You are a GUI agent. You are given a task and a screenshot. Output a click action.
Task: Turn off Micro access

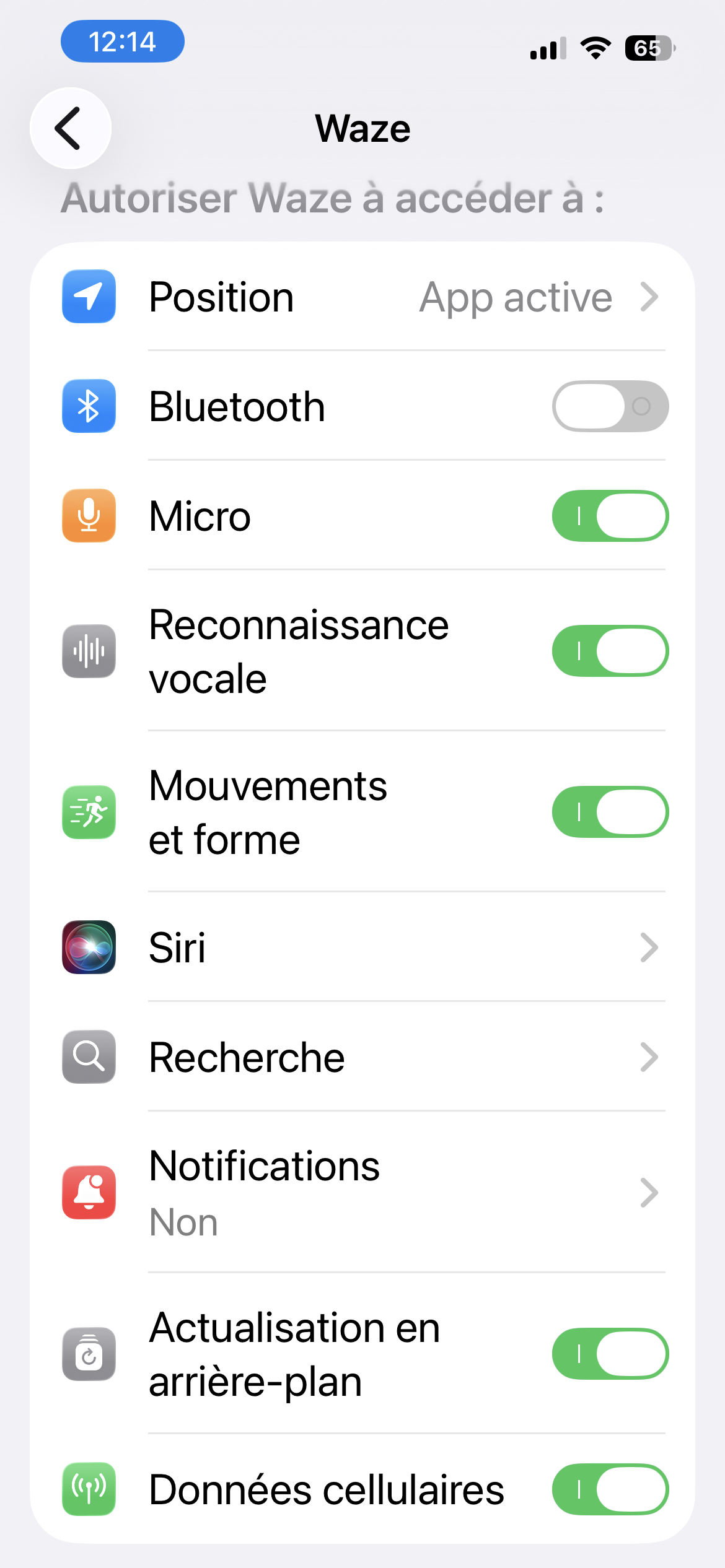pyautogui.click(x=610, y=516)
